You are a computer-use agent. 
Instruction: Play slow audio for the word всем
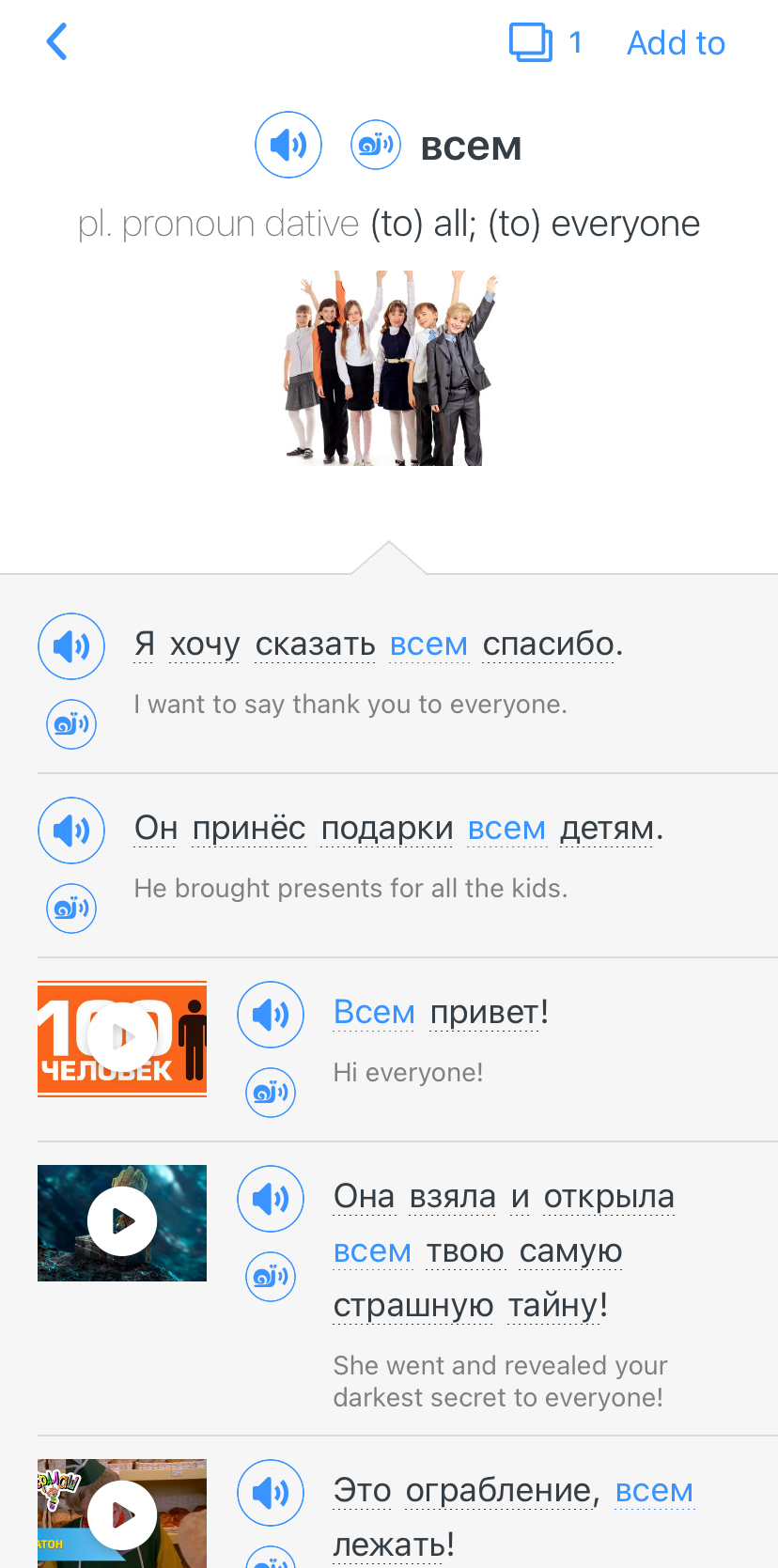(376, 145)
